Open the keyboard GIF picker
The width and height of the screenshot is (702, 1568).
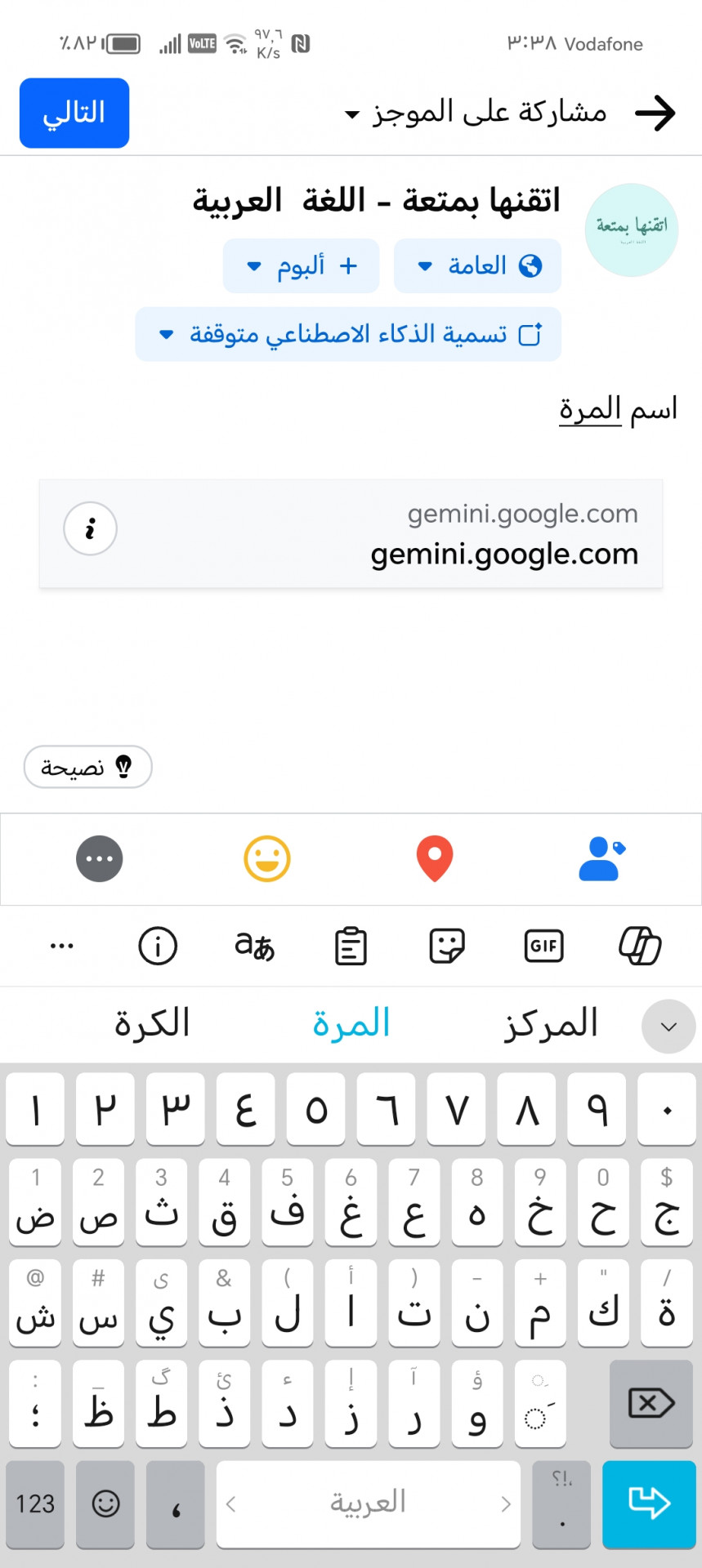(543, 947)
